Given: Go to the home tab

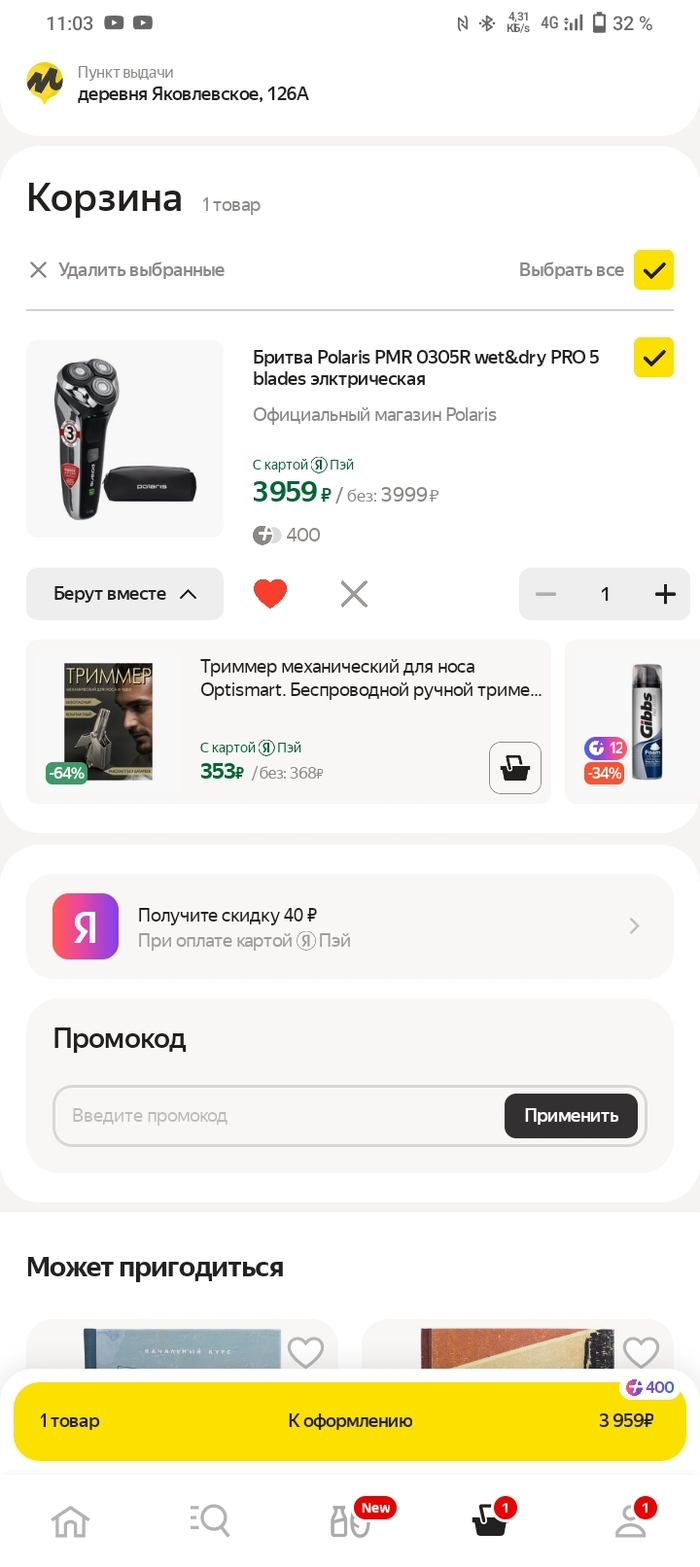Looking at the screenshot, I should click(x=70, y=1521).
